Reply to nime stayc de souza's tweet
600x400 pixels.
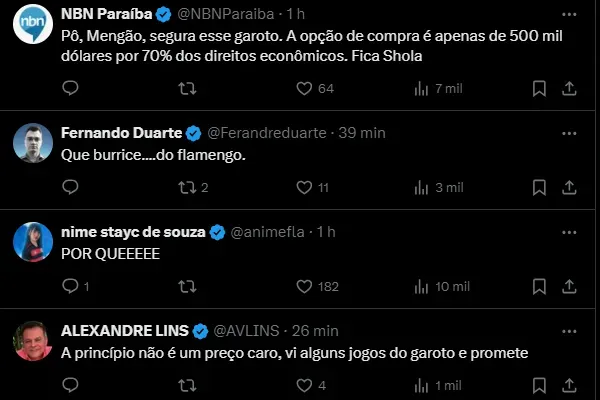(x=70, y=287)
